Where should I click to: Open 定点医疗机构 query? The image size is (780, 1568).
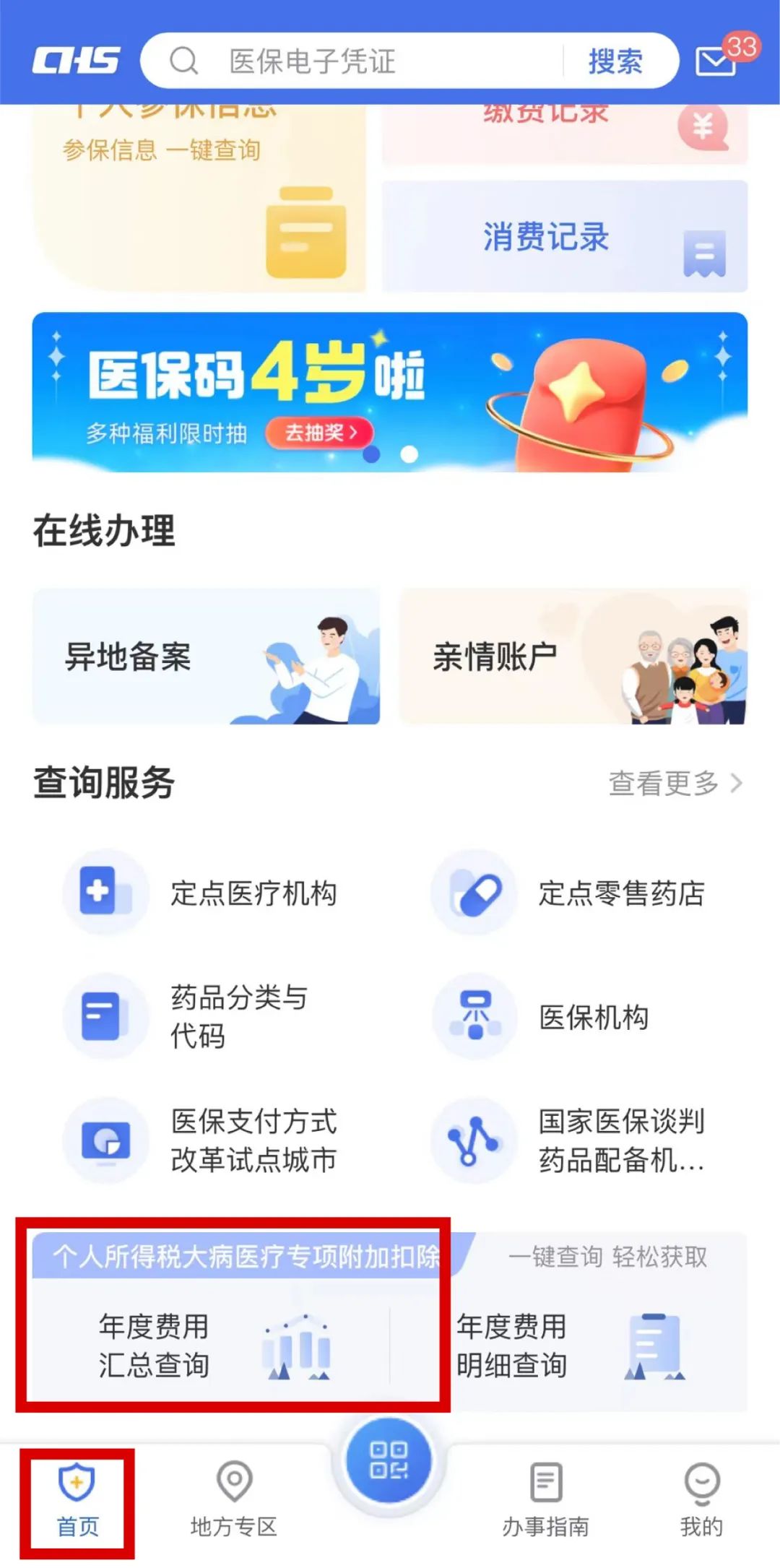[x=201, y=893]
